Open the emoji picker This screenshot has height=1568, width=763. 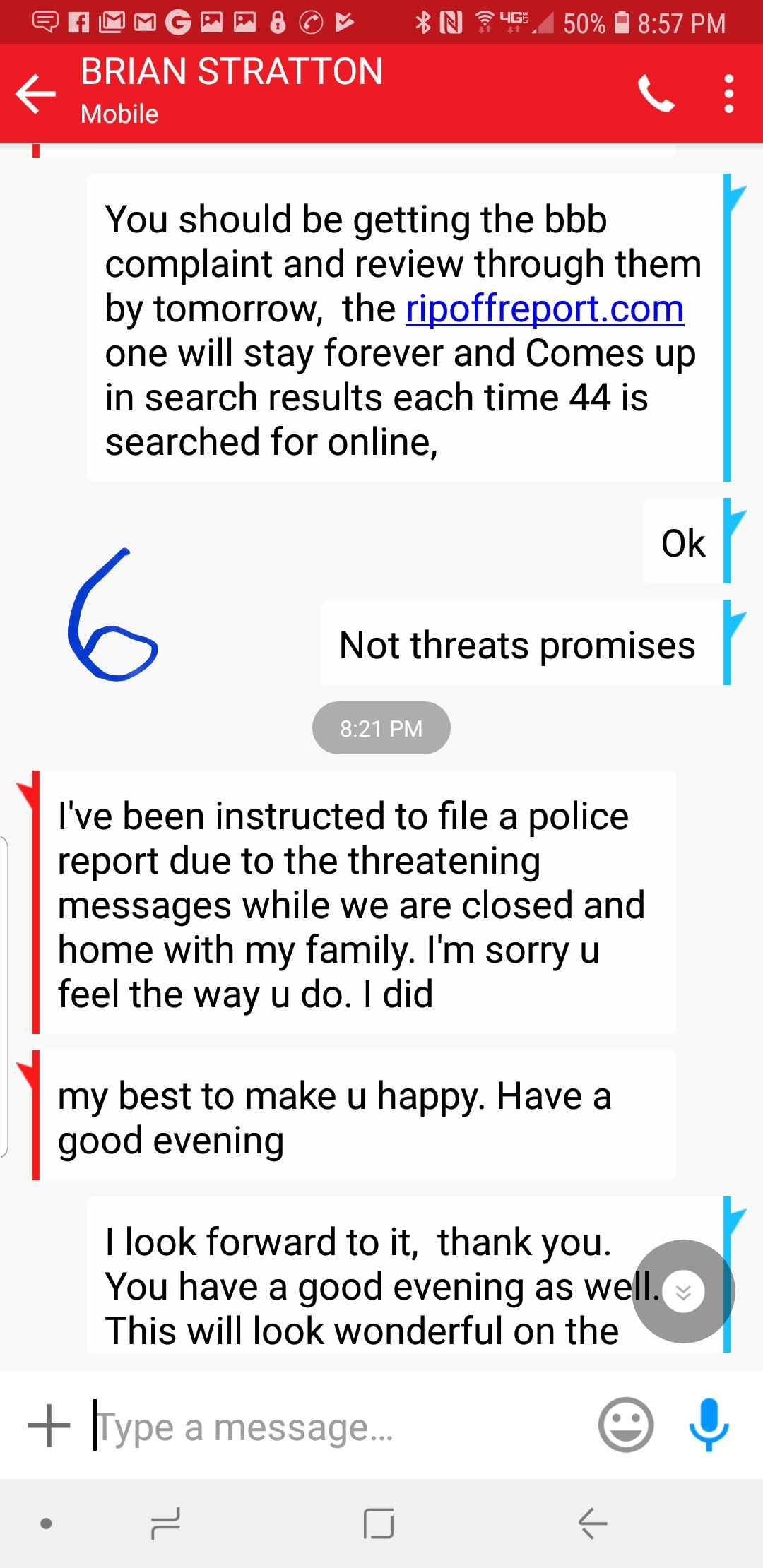click(x=625, y=1425)
